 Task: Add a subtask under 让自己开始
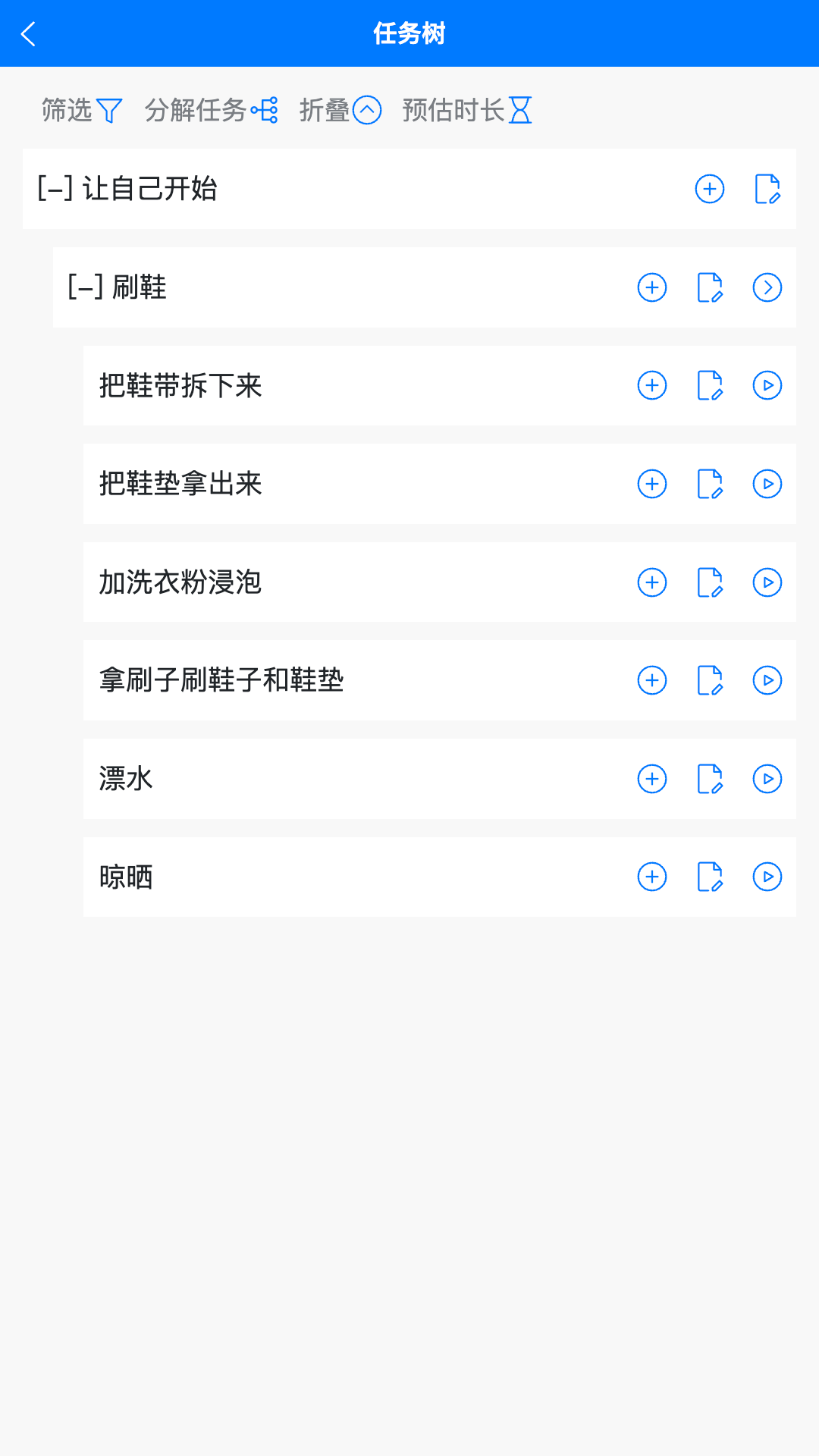709,190
